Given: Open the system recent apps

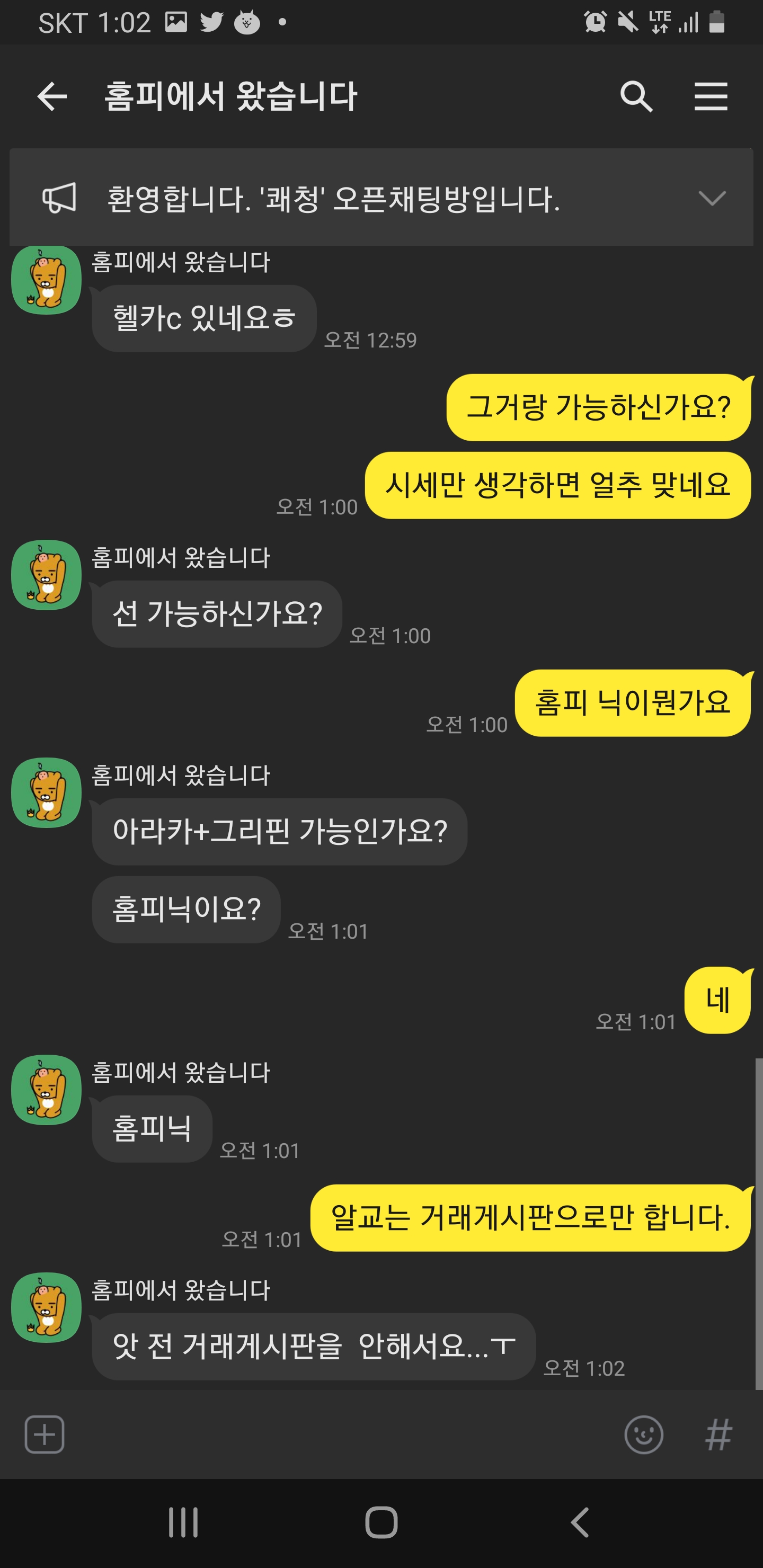Looking at the screenshot, I should click(183, 1523).
